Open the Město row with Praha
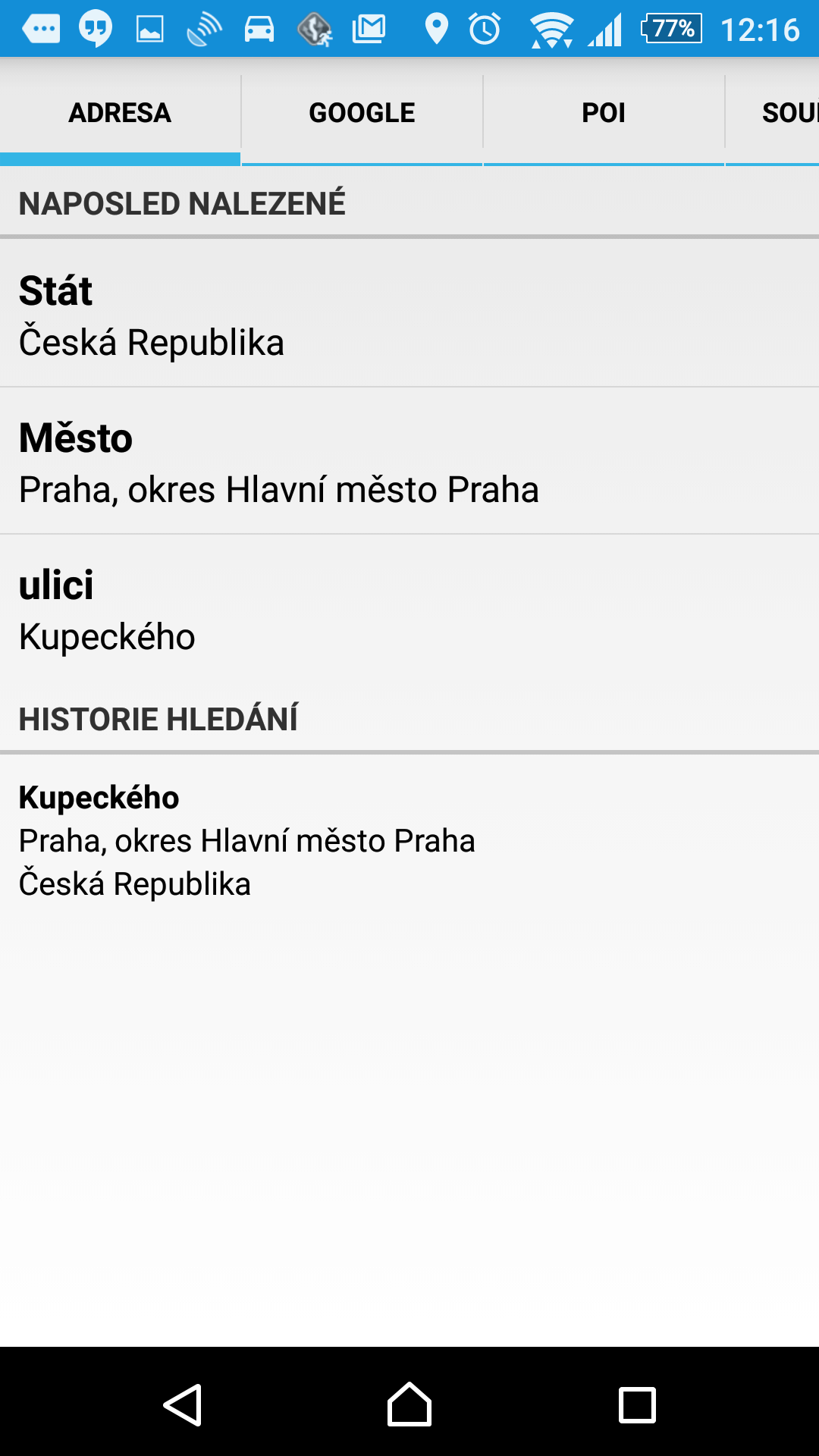Viewport: 819px width, 1456px height. (409, 461)
